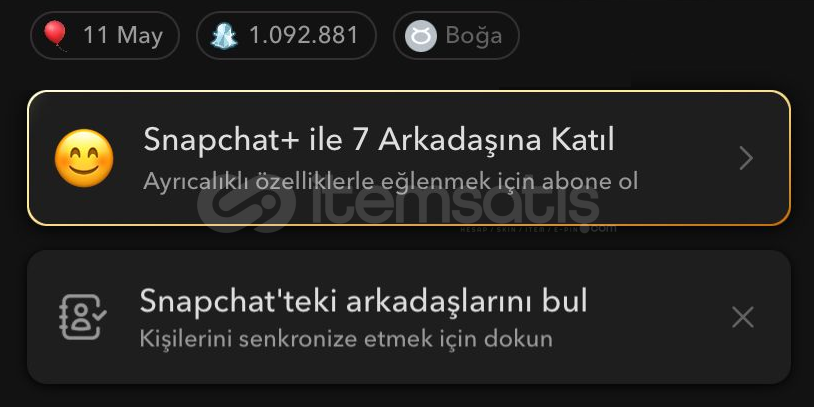Tap the Boğa zodiac chip

tap(456, 37)
